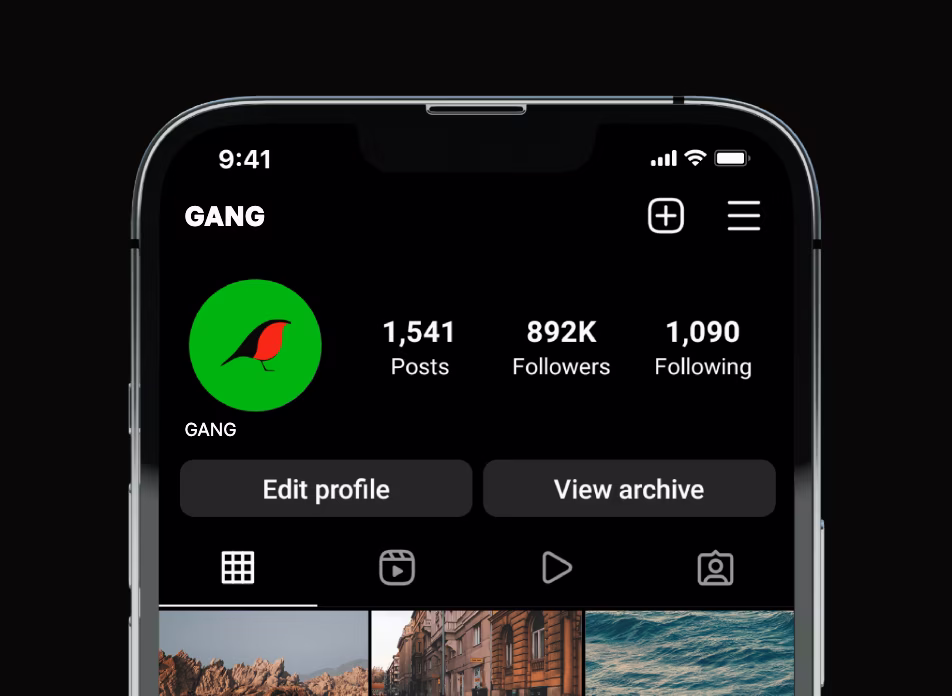Switch to the Reels tab

coord(397,568)
